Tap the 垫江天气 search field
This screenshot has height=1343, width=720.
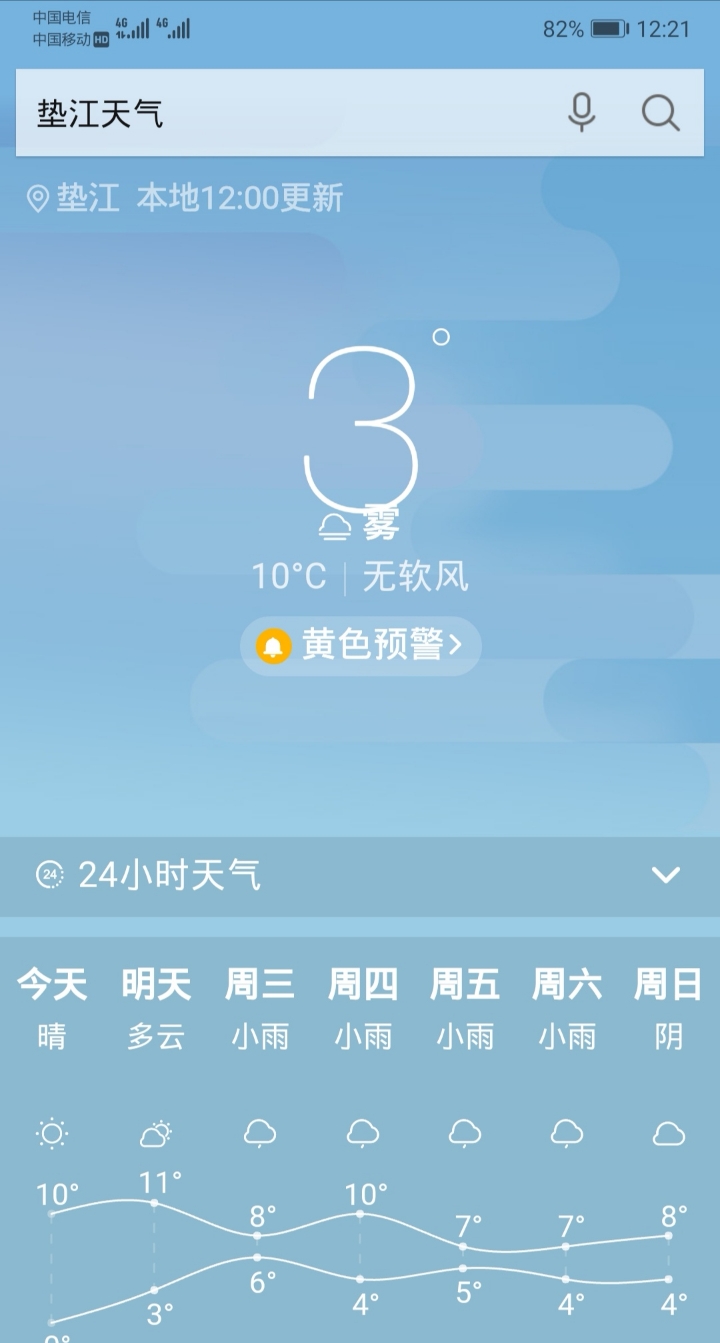280,113
